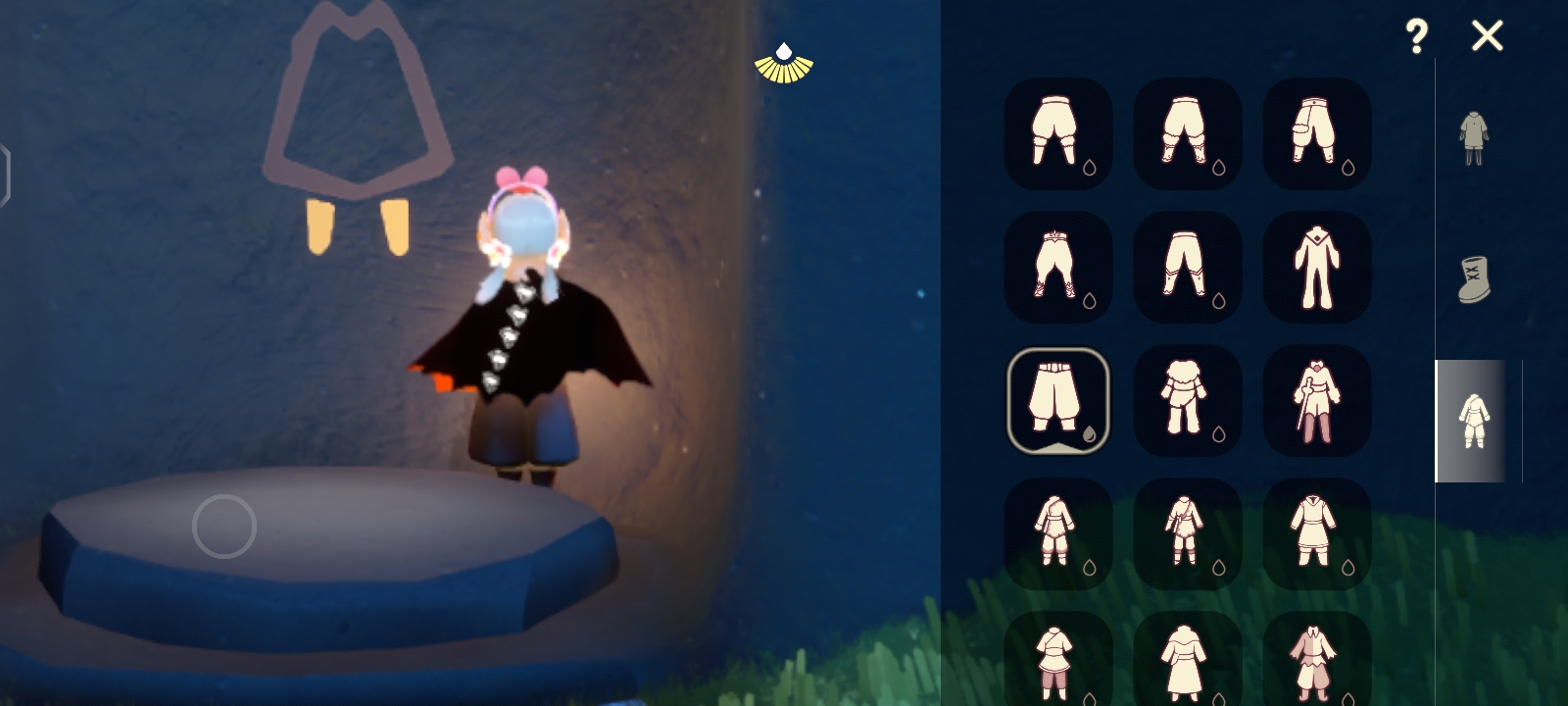The height and width of the screenshot is (706, 1568).
Task: Choose the short-sleeve top with red pants
Action: (1057, 659)
